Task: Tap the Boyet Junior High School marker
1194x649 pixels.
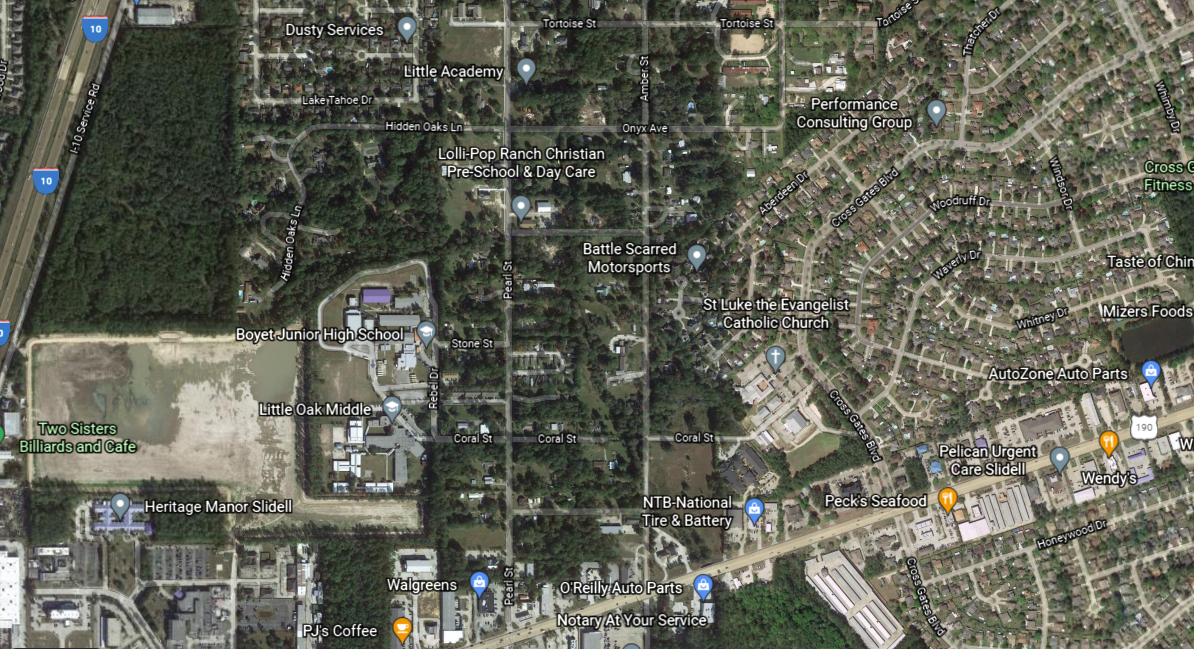Action: 426,333
